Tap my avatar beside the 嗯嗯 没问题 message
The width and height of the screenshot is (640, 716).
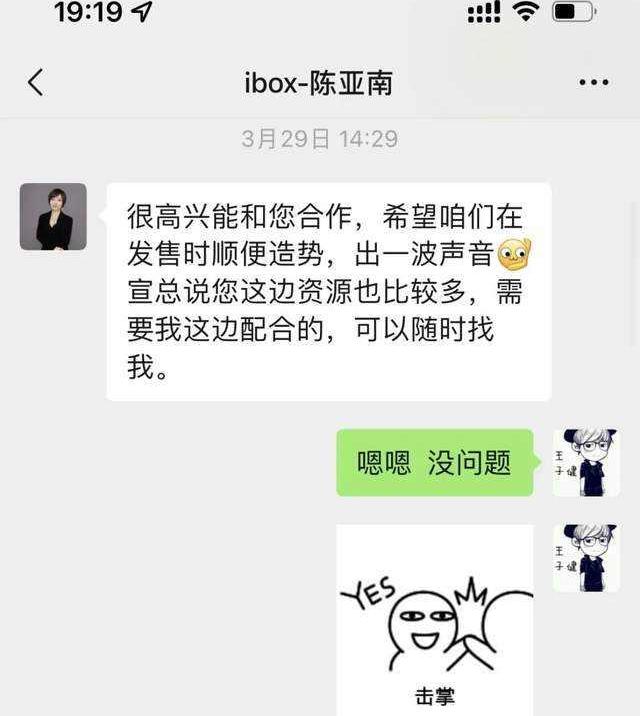tap(586, 463)
